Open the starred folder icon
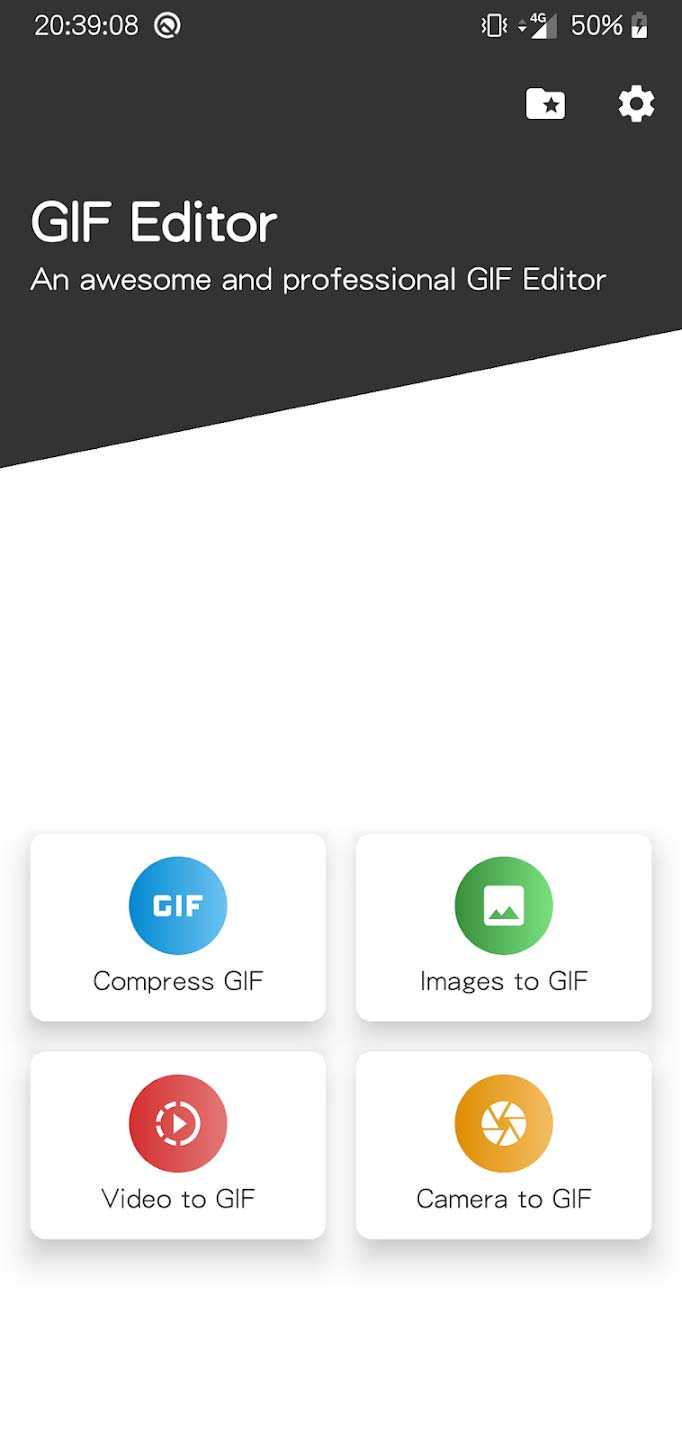This screenshot has height=1440, width=682. click(546, 103)
